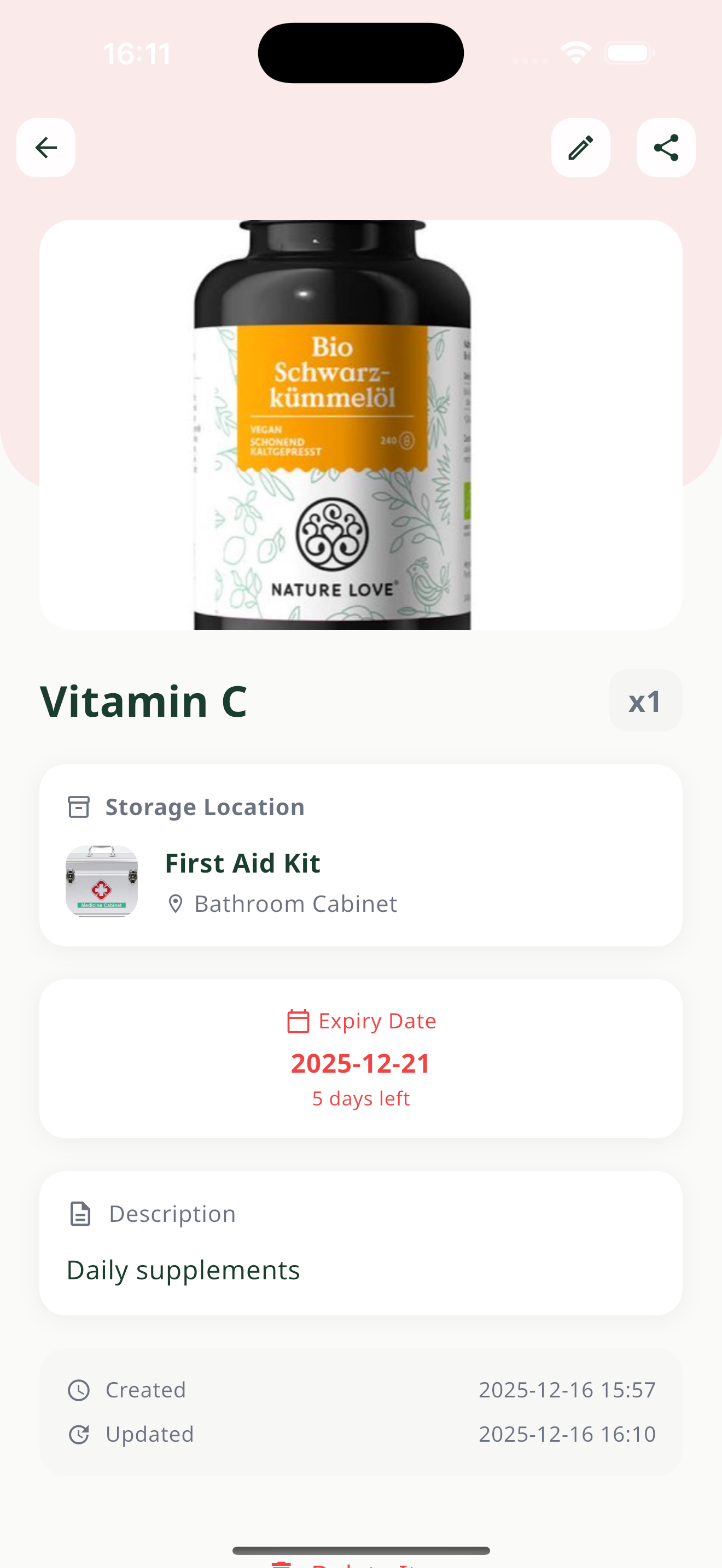Go back using the arrow button
The width and height of the screenshot is (722, 1568).
[45, 147]
